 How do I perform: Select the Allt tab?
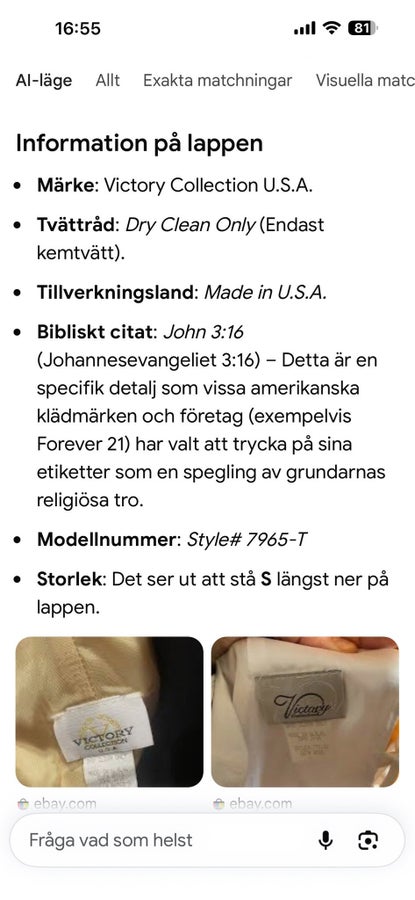coord(107,81)
